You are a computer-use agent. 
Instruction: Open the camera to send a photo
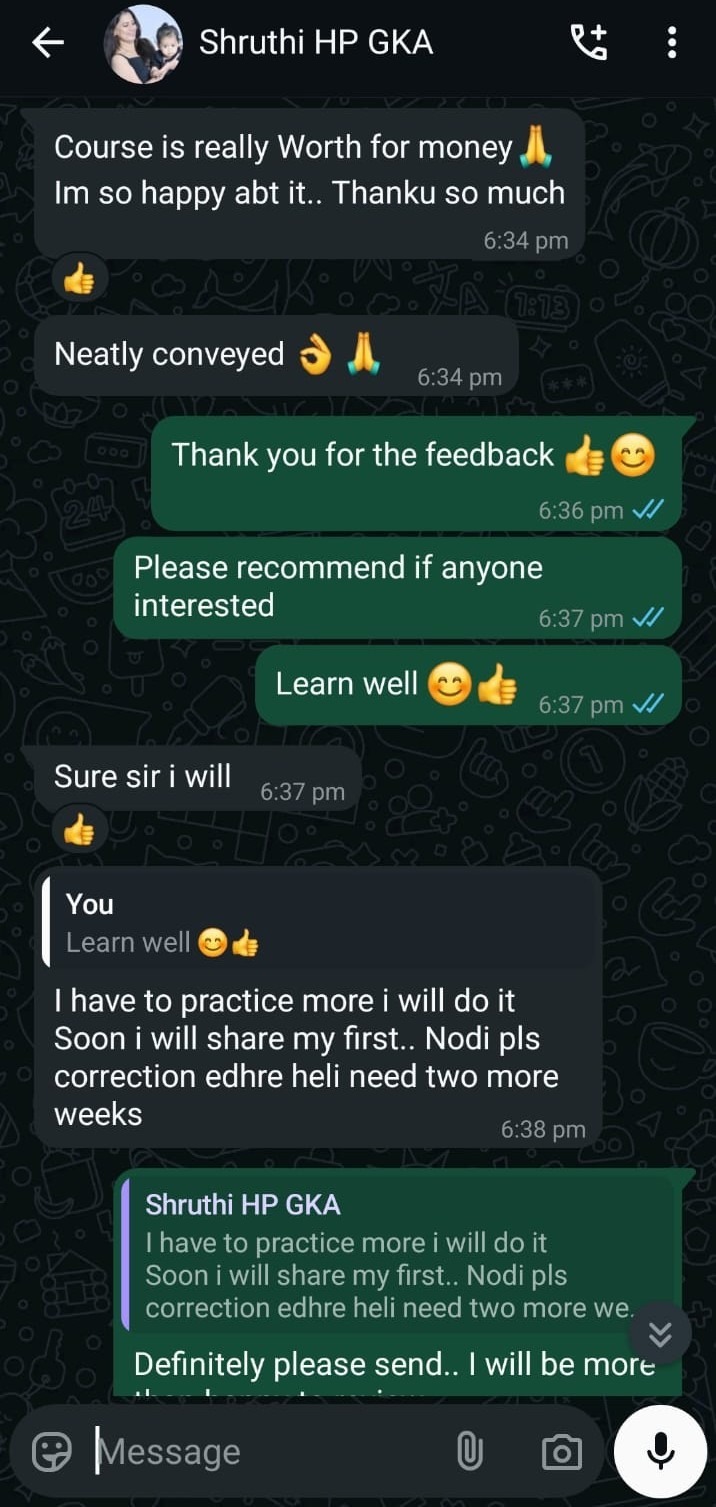[x=561, y=1451]
